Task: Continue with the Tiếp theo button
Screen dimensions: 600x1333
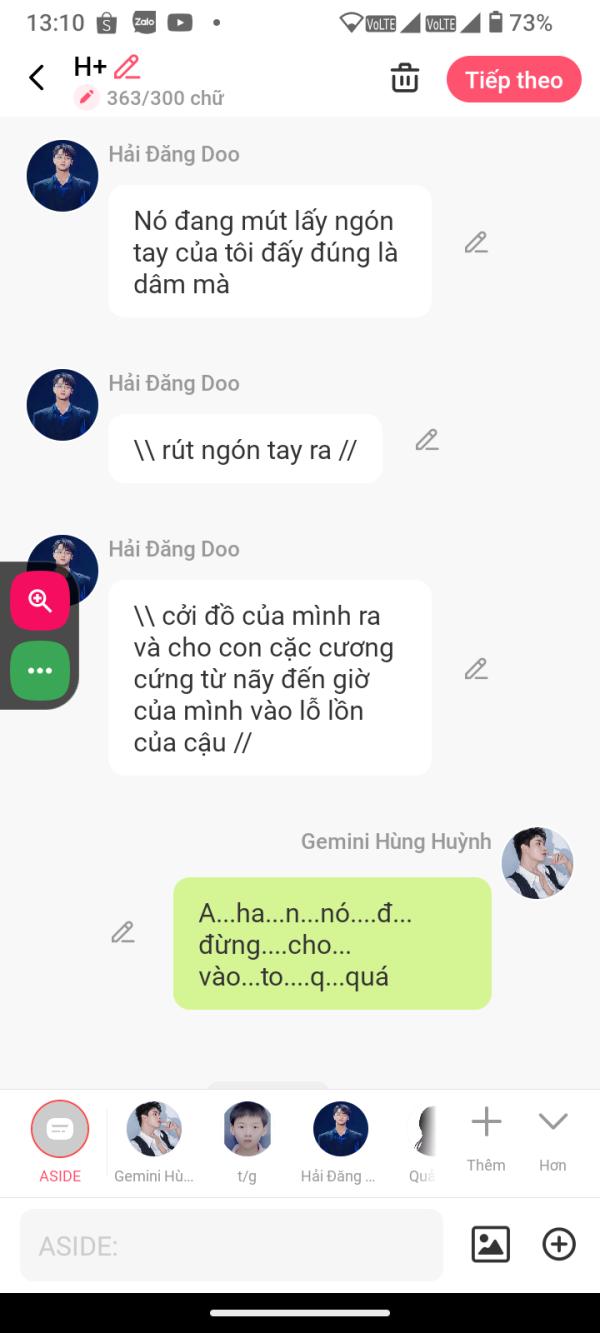Action: [514, 80]
